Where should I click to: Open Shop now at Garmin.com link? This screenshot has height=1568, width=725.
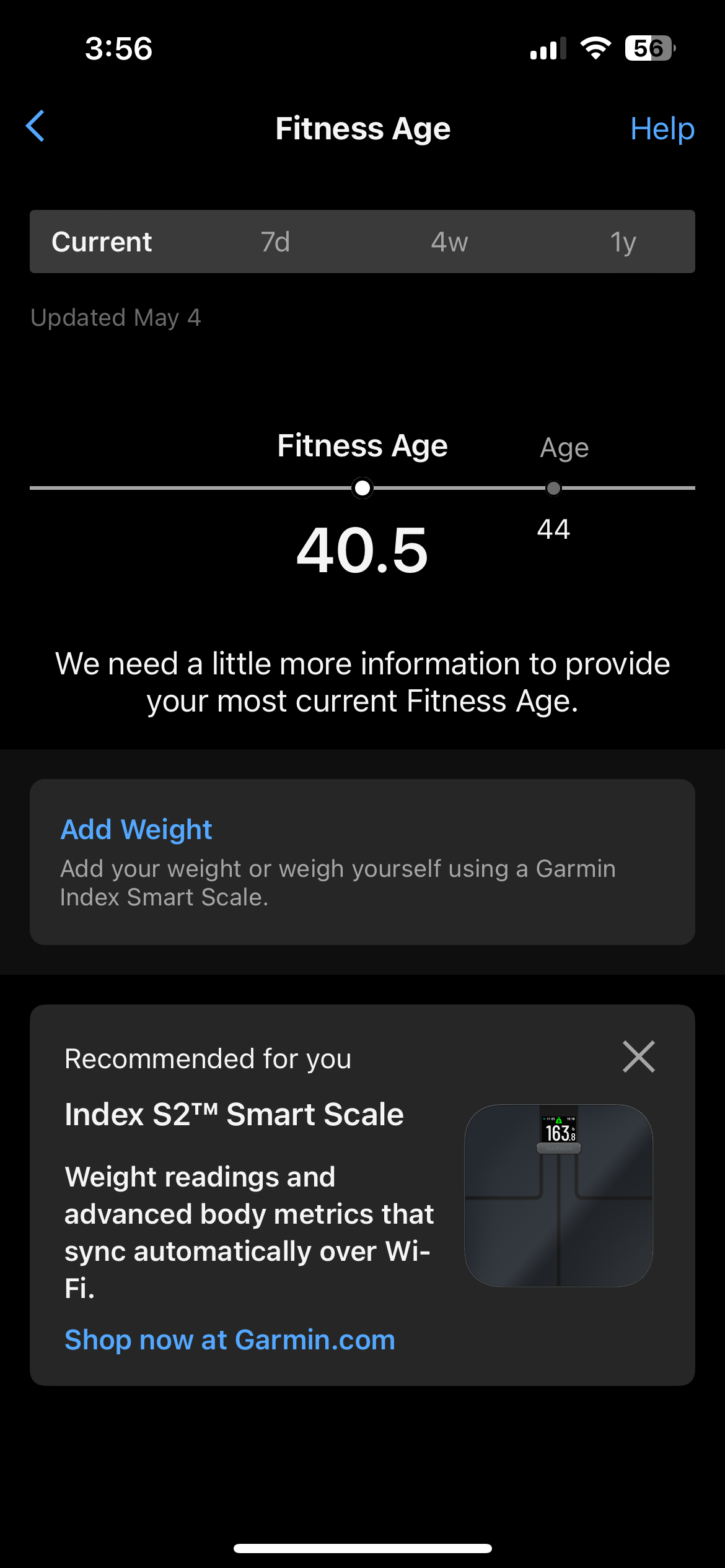point(230,1339)
